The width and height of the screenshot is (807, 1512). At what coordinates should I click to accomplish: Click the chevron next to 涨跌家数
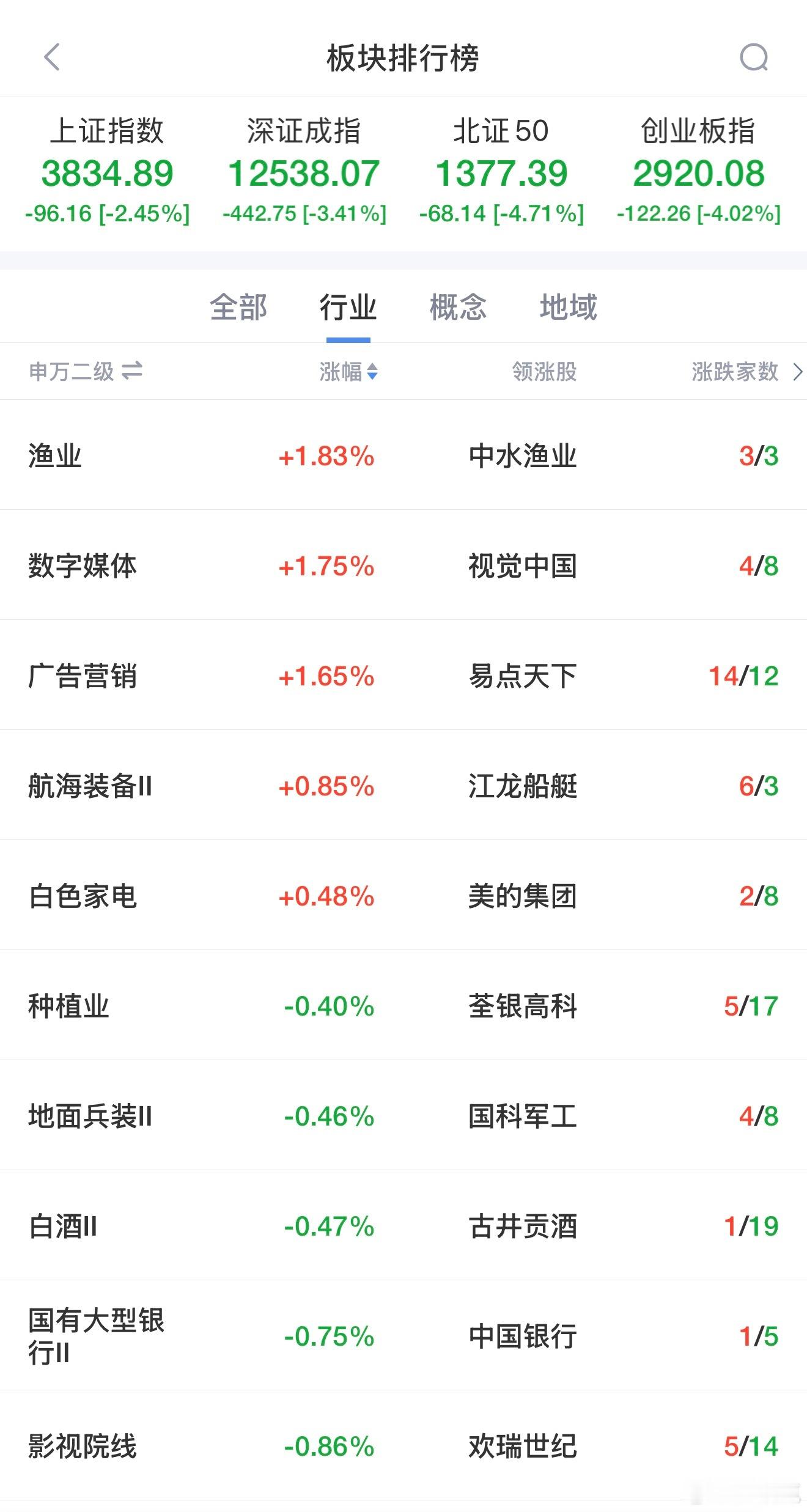coord(798,369)
